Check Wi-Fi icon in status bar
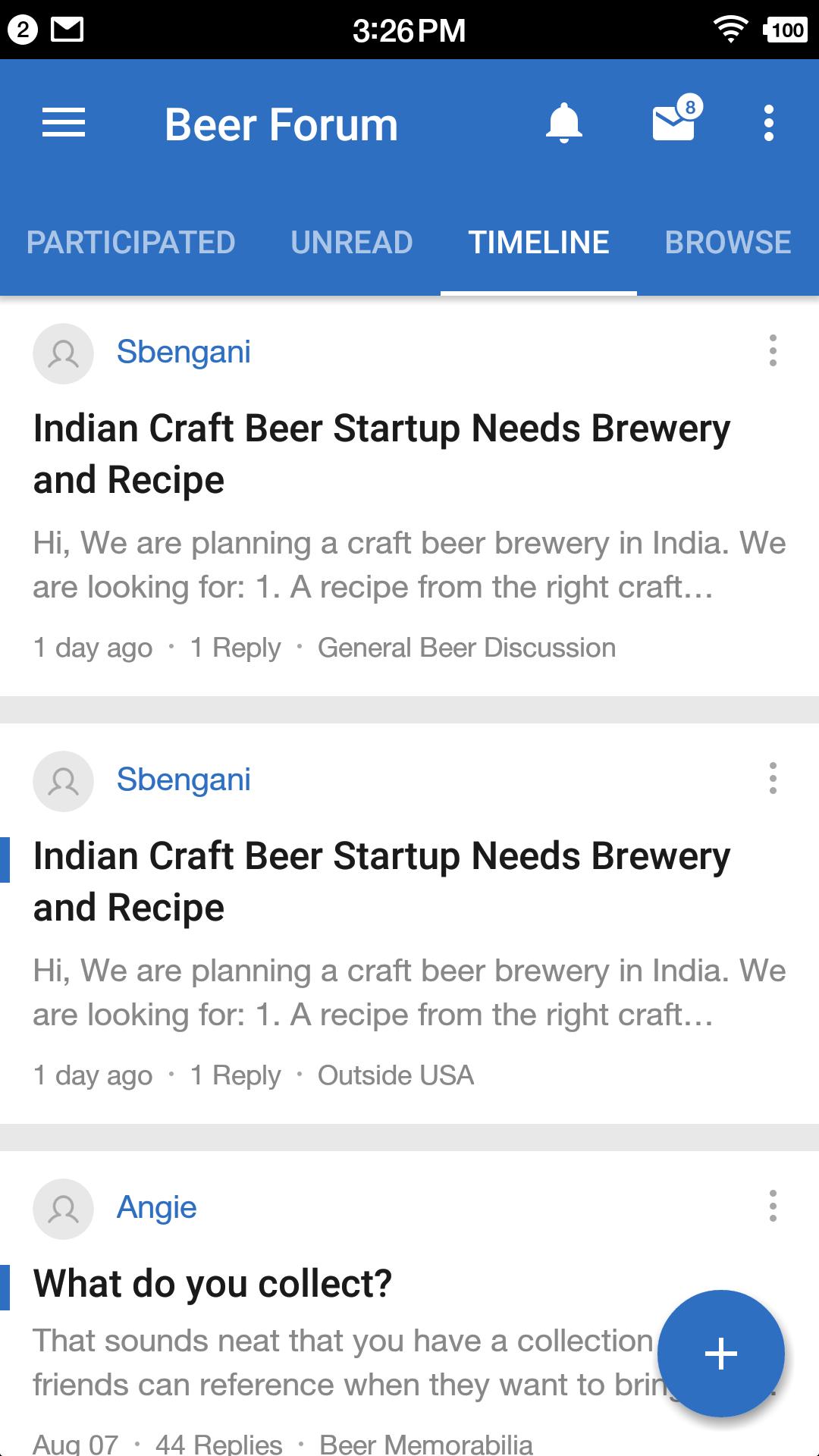819x1456 pixels. 729,29
